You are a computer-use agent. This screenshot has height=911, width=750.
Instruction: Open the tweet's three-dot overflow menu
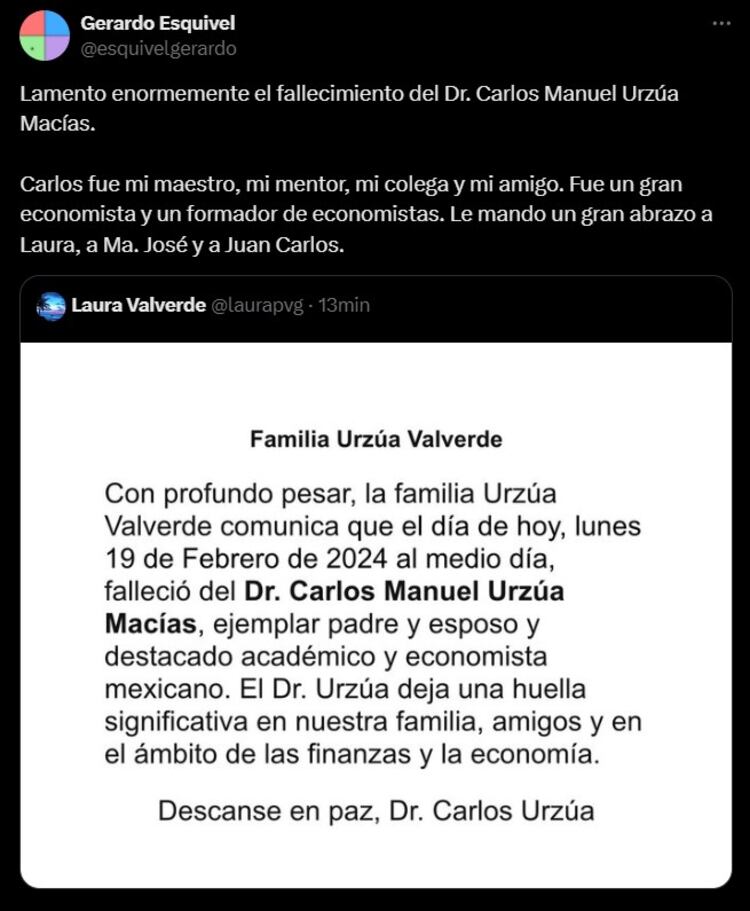click(x=721, y=23)
